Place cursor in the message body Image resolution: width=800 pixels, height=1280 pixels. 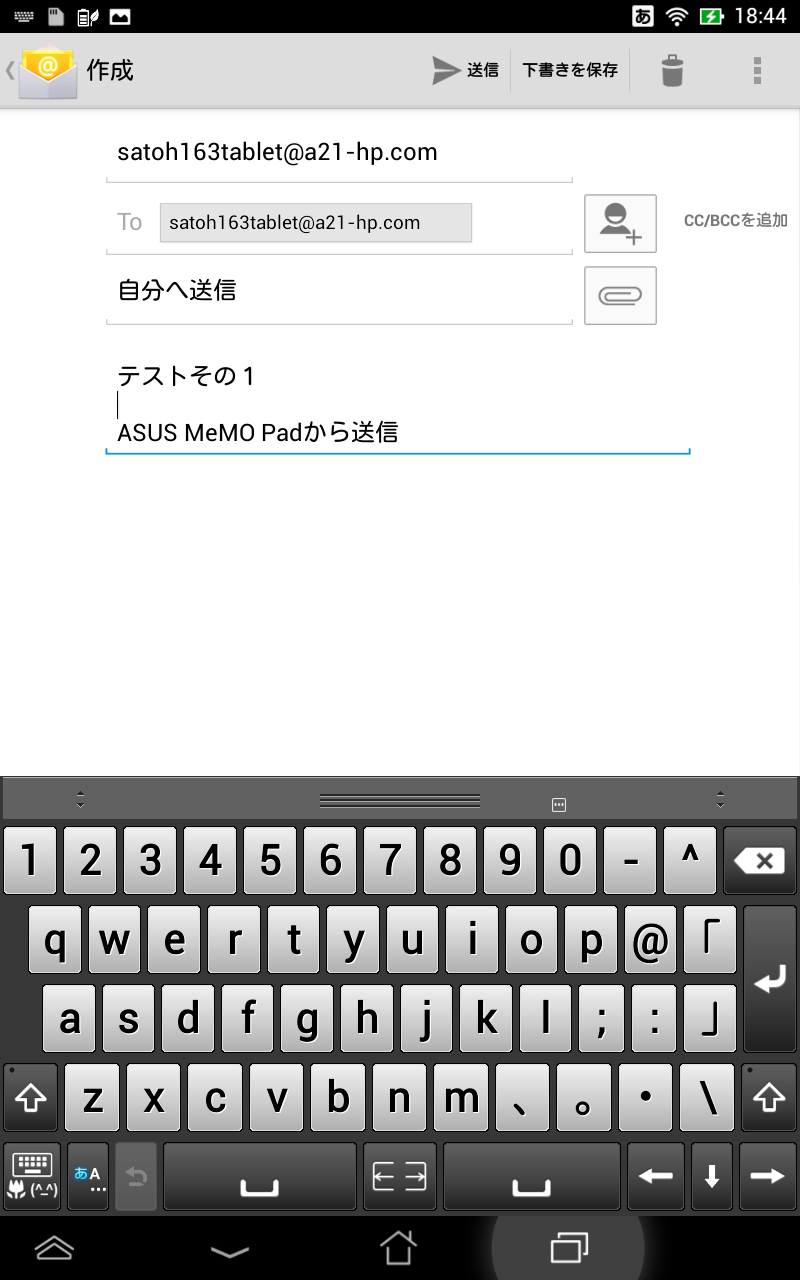click(x=398, y=404)
